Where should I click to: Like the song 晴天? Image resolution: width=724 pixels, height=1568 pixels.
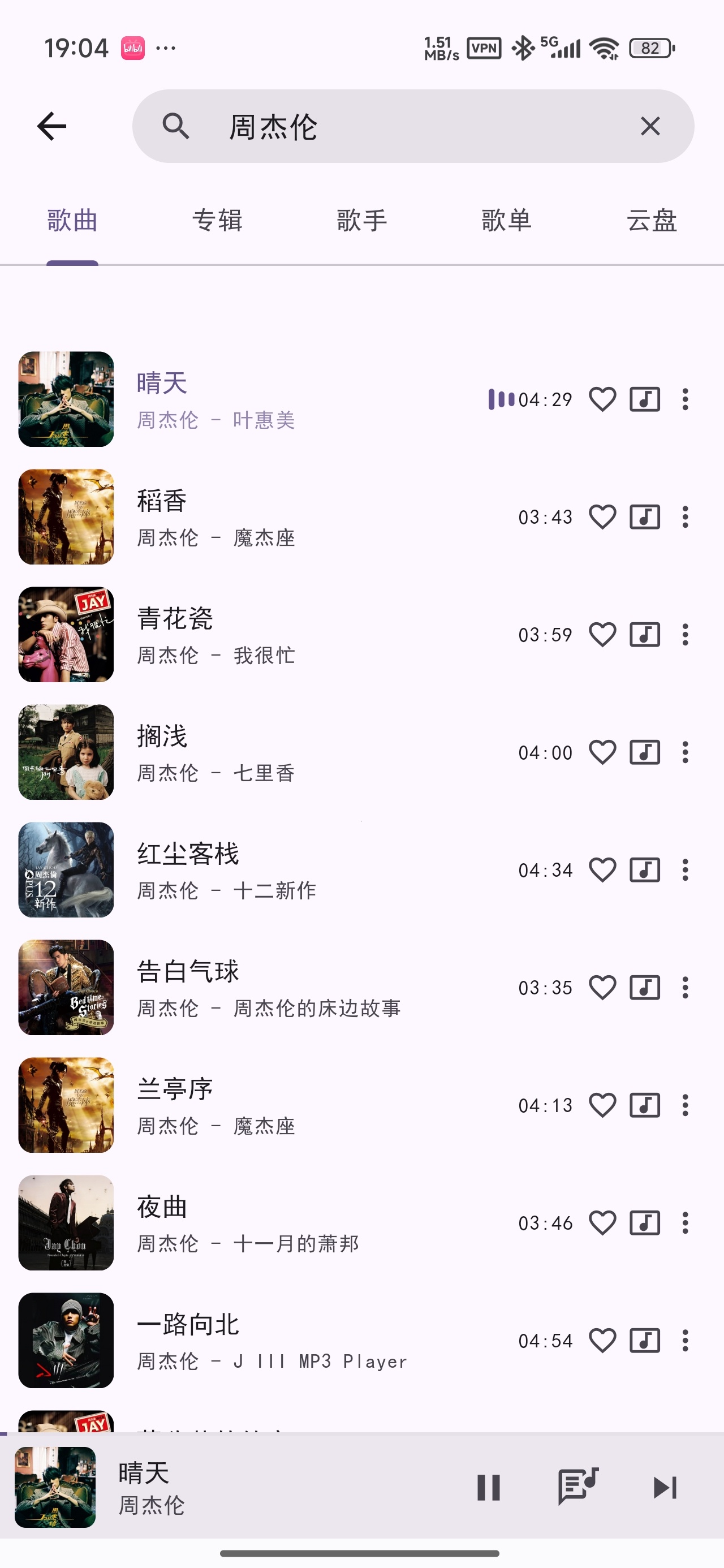[602, 399]
